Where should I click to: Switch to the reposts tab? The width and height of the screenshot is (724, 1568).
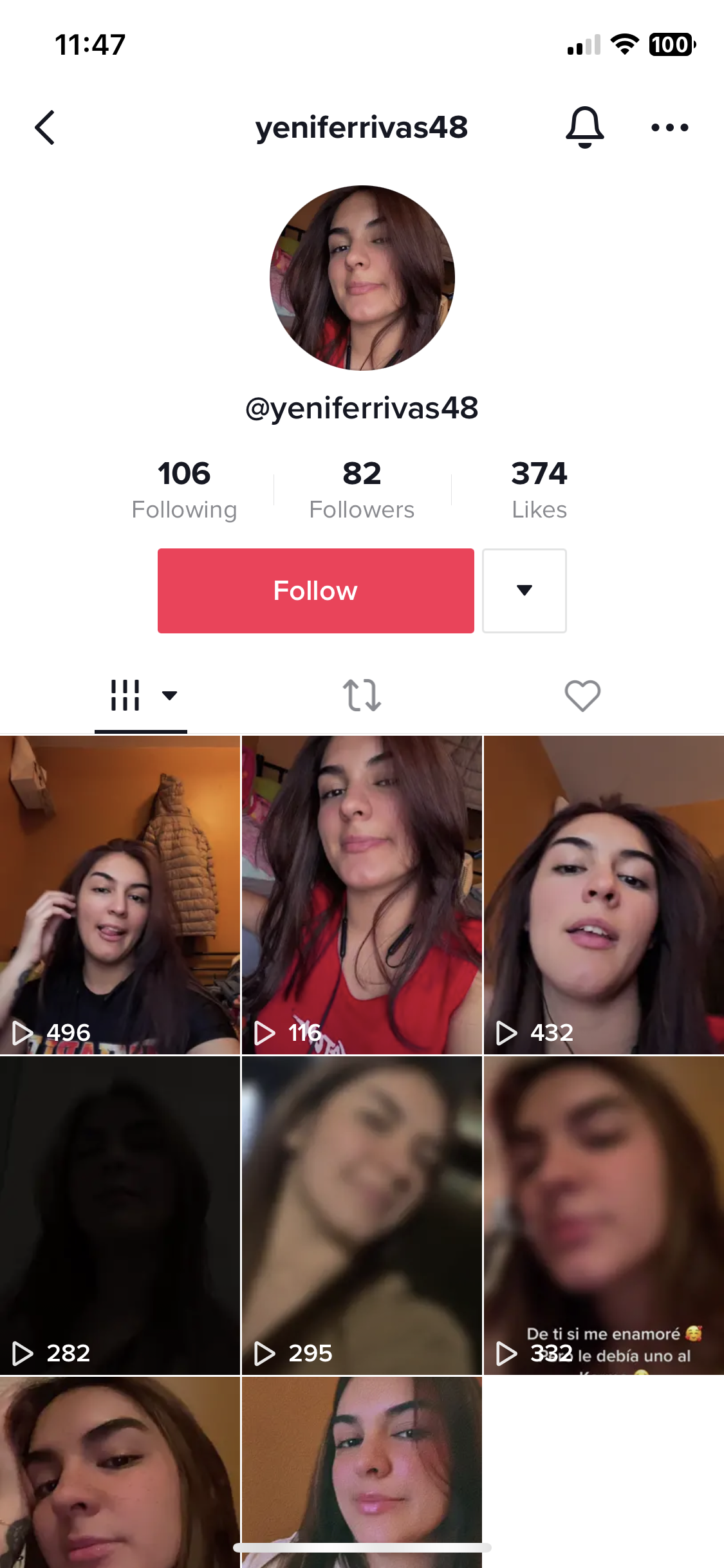[x=362, y=696]
